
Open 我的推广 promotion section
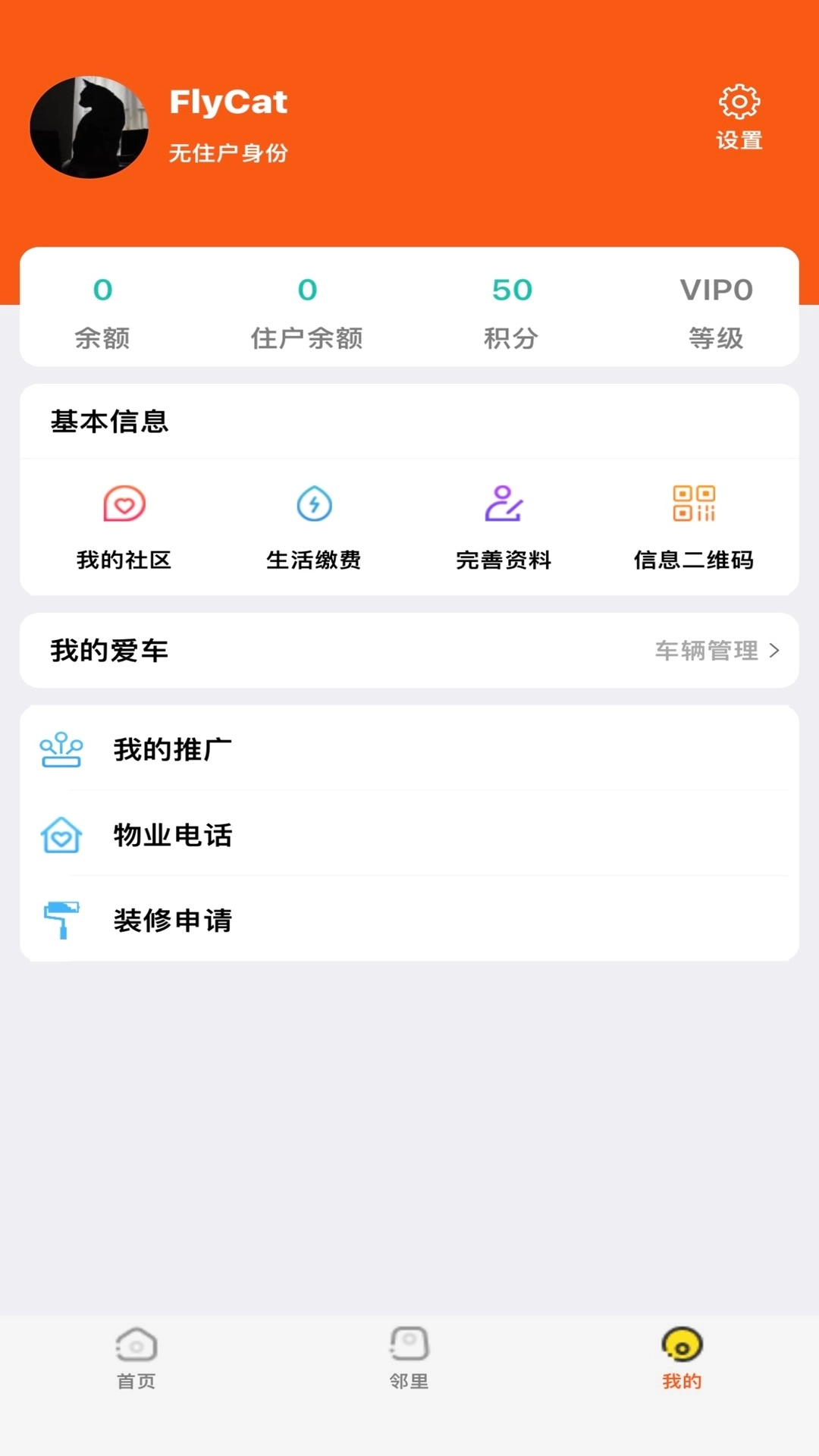[173, 748]
